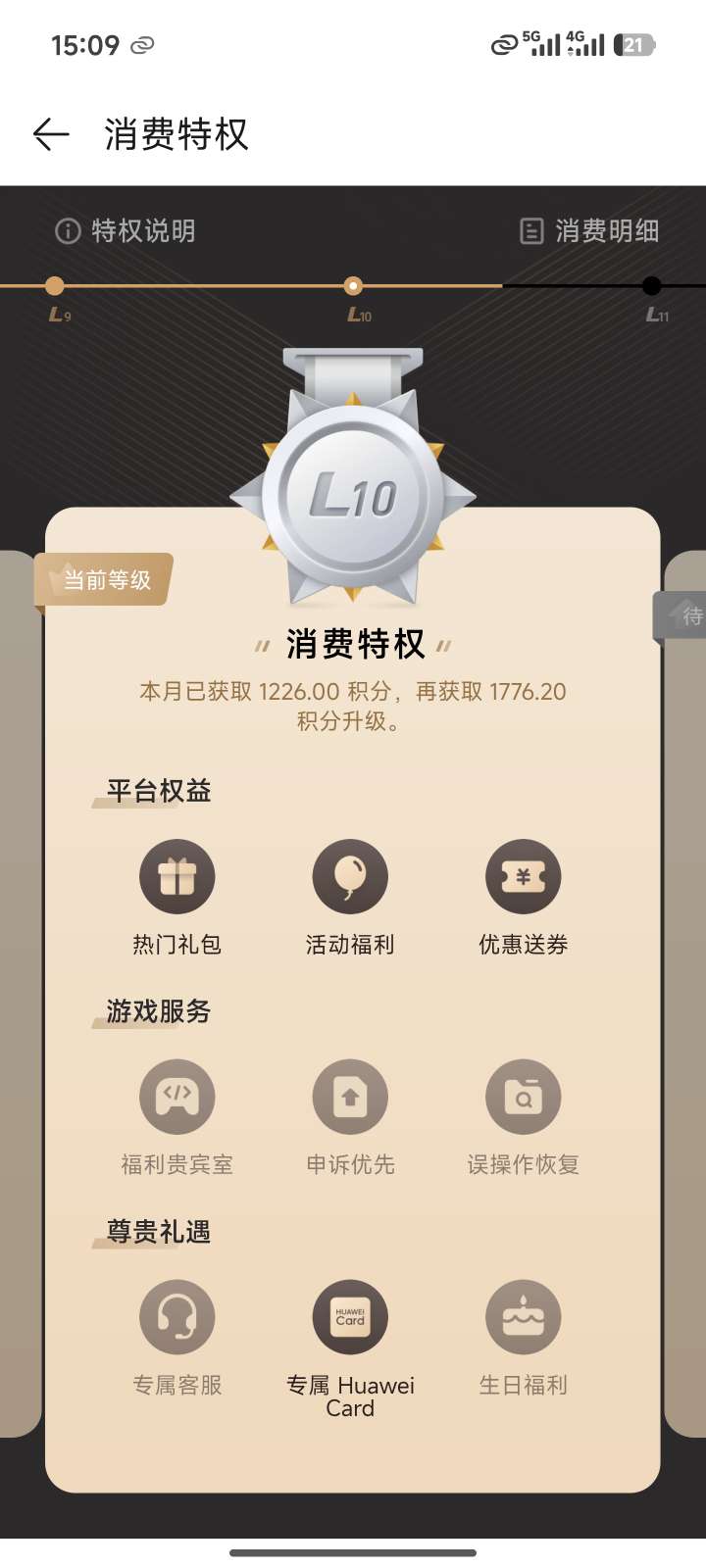Go back from 消费特权 page
The image size is (706, 1568).
pyautogui.click(x=51, y=134)
